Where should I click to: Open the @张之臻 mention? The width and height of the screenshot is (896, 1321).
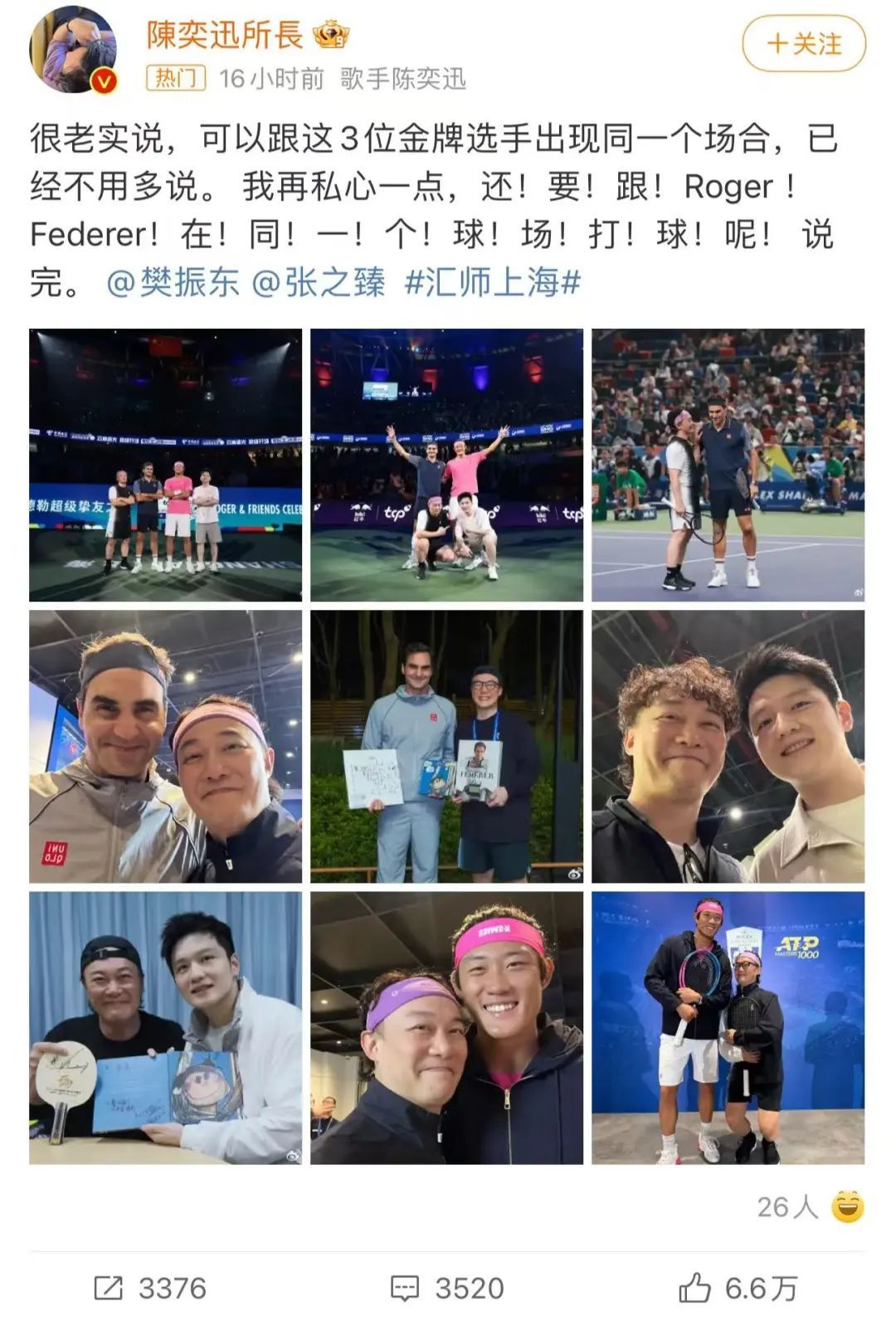point(319,282)
